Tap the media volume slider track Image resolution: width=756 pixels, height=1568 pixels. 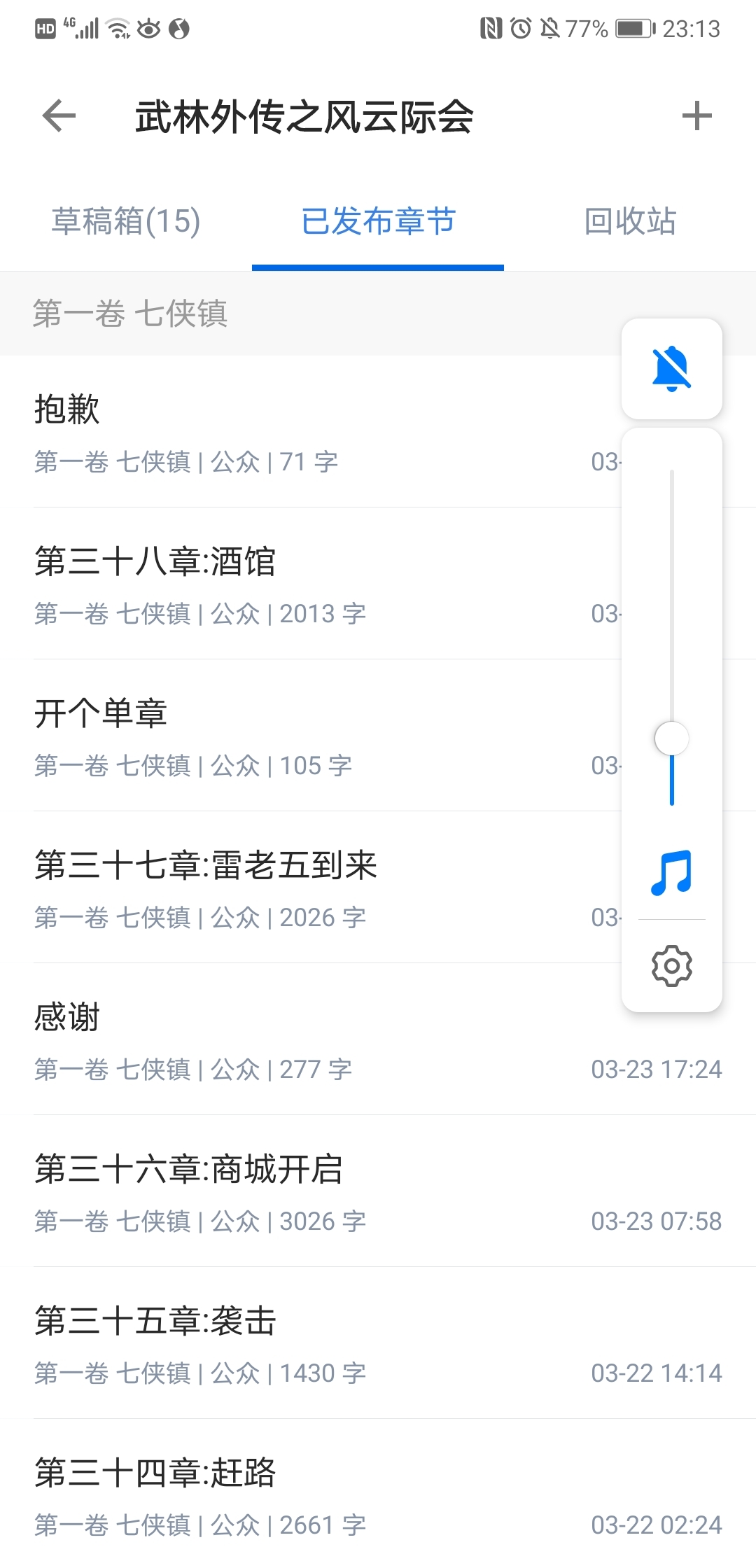tap(672, 637)
